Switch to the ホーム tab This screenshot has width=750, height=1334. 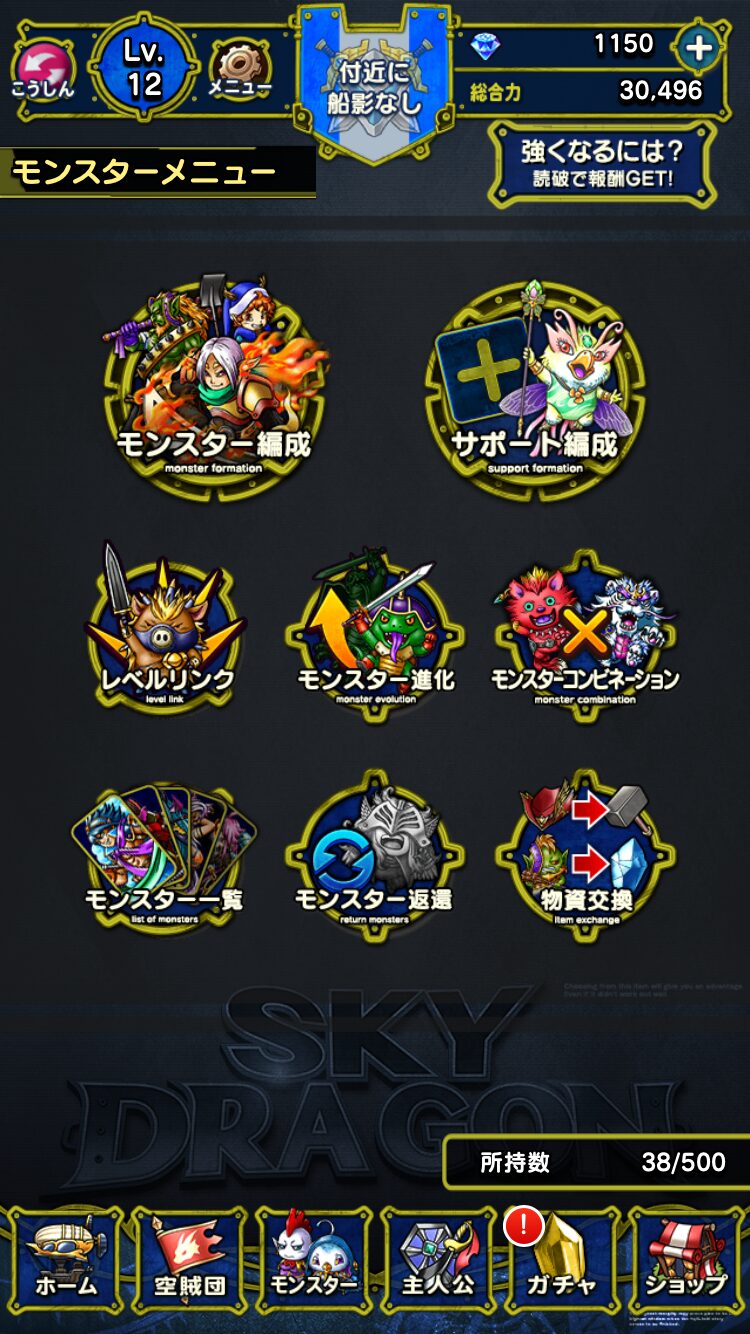pos(66,1265)
